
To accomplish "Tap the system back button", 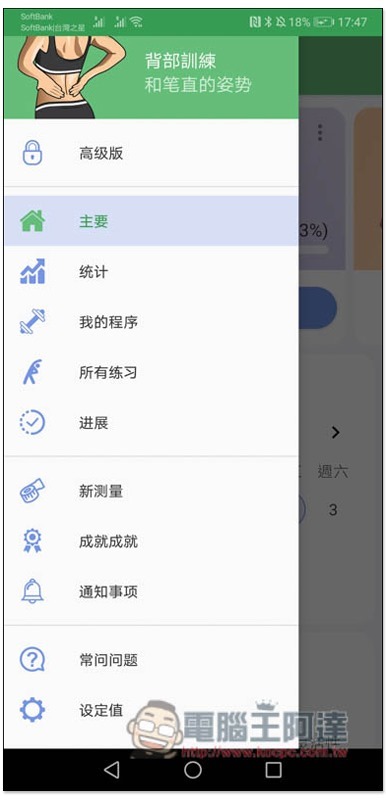I will [112, 770].
